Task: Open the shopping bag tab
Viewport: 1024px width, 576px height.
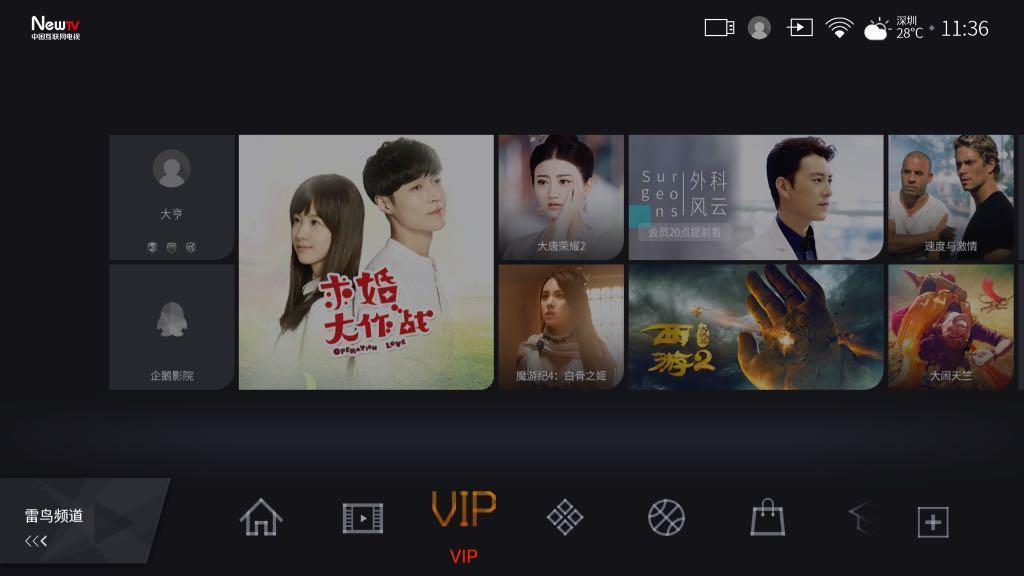Action: pos(767,518)
